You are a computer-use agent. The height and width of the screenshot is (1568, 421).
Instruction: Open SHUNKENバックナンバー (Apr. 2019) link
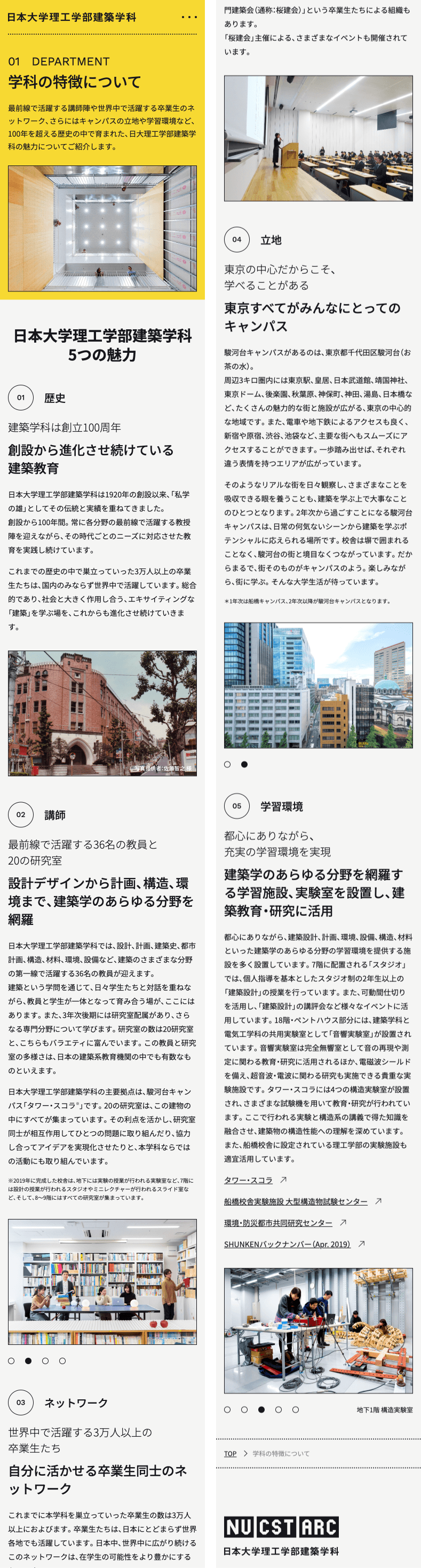coord(287,1244)
